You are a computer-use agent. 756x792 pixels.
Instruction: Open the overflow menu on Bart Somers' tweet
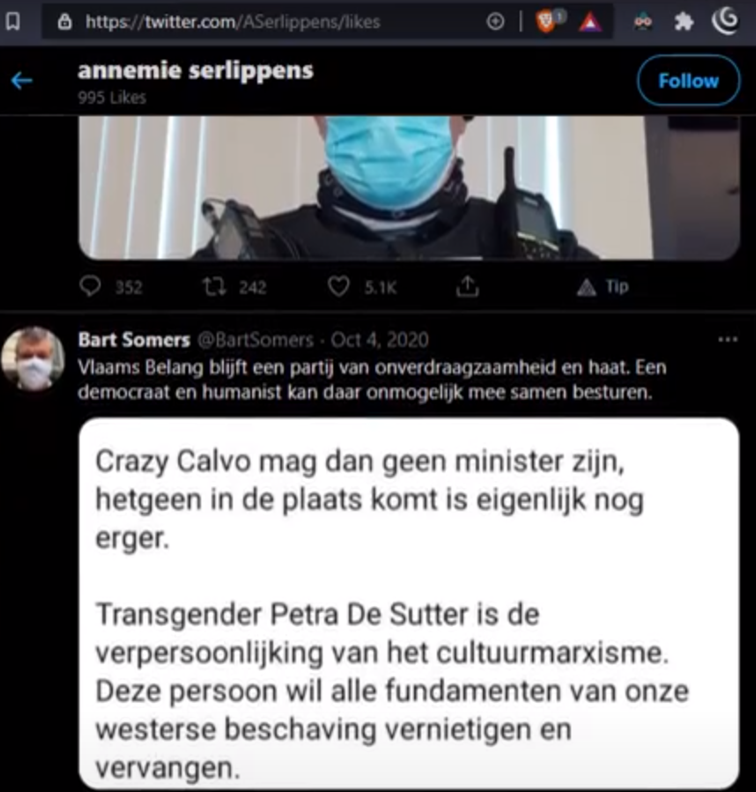coord(727,340)
